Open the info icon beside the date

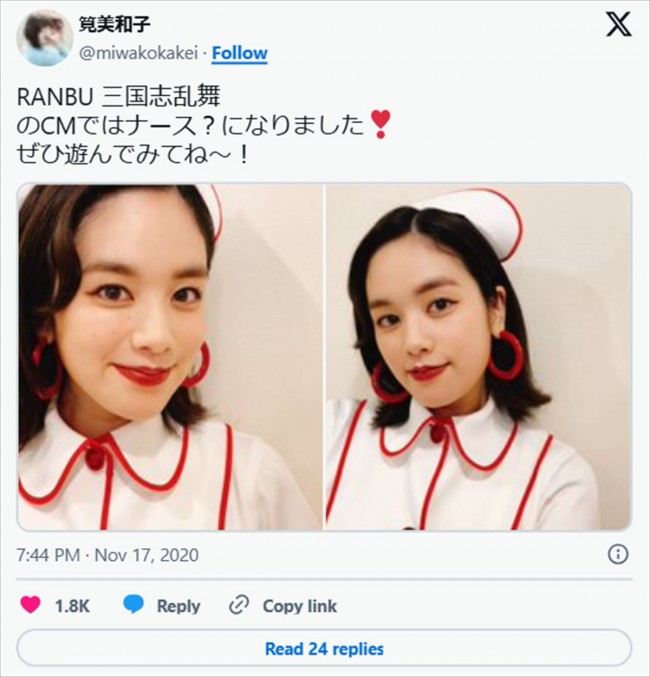(x=618, y=554)
